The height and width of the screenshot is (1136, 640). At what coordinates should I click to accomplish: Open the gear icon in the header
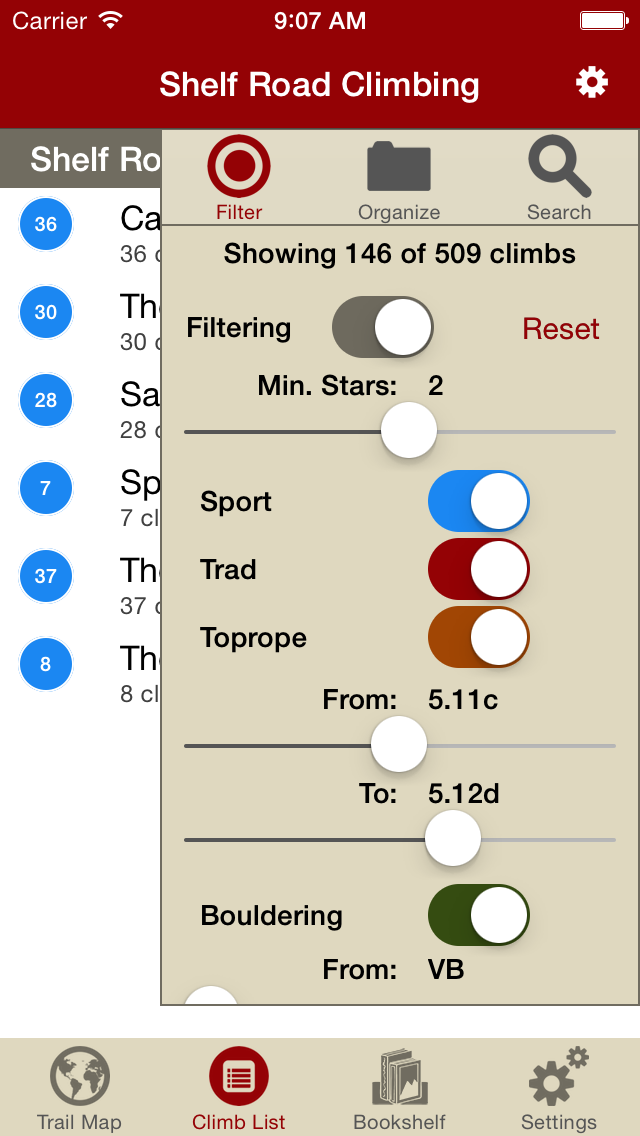pos(592,83)
